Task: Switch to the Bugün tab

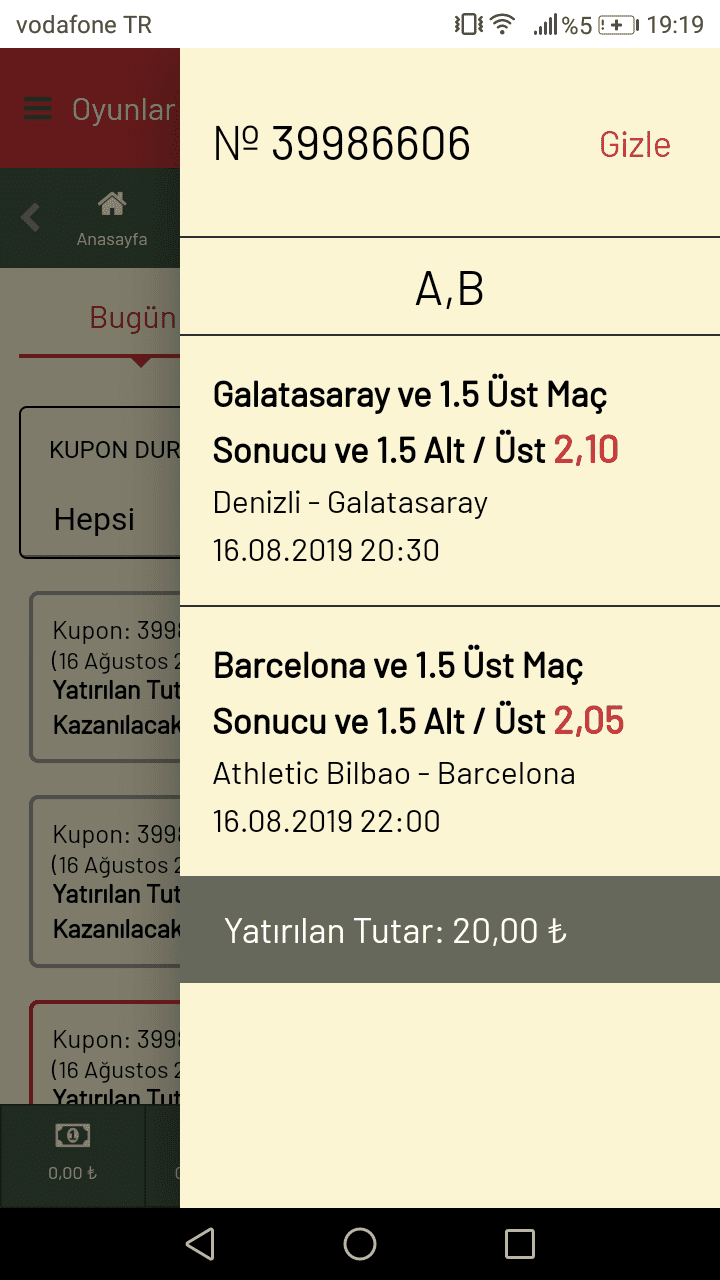Action: [x=133, y=318]
